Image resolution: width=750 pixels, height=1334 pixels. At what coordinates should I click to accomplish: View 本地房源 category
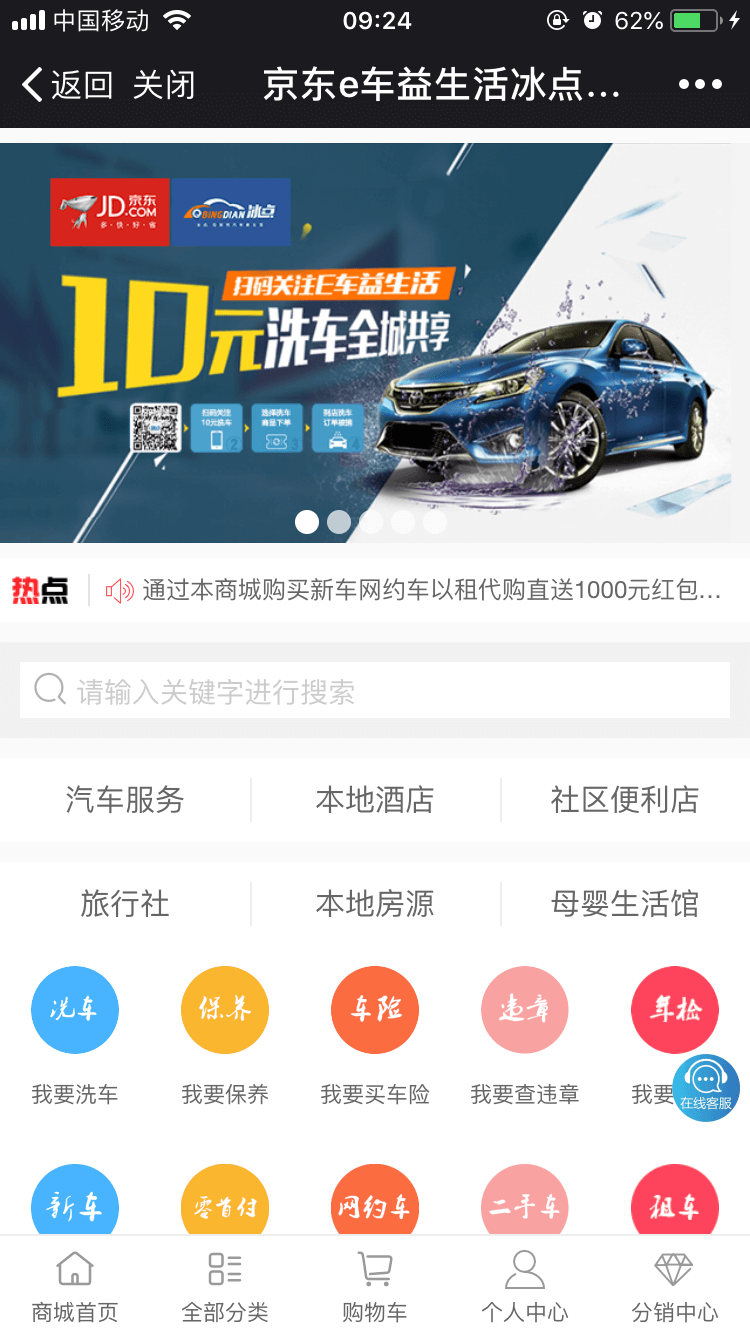pyautogui.click(x=375, y=904)
